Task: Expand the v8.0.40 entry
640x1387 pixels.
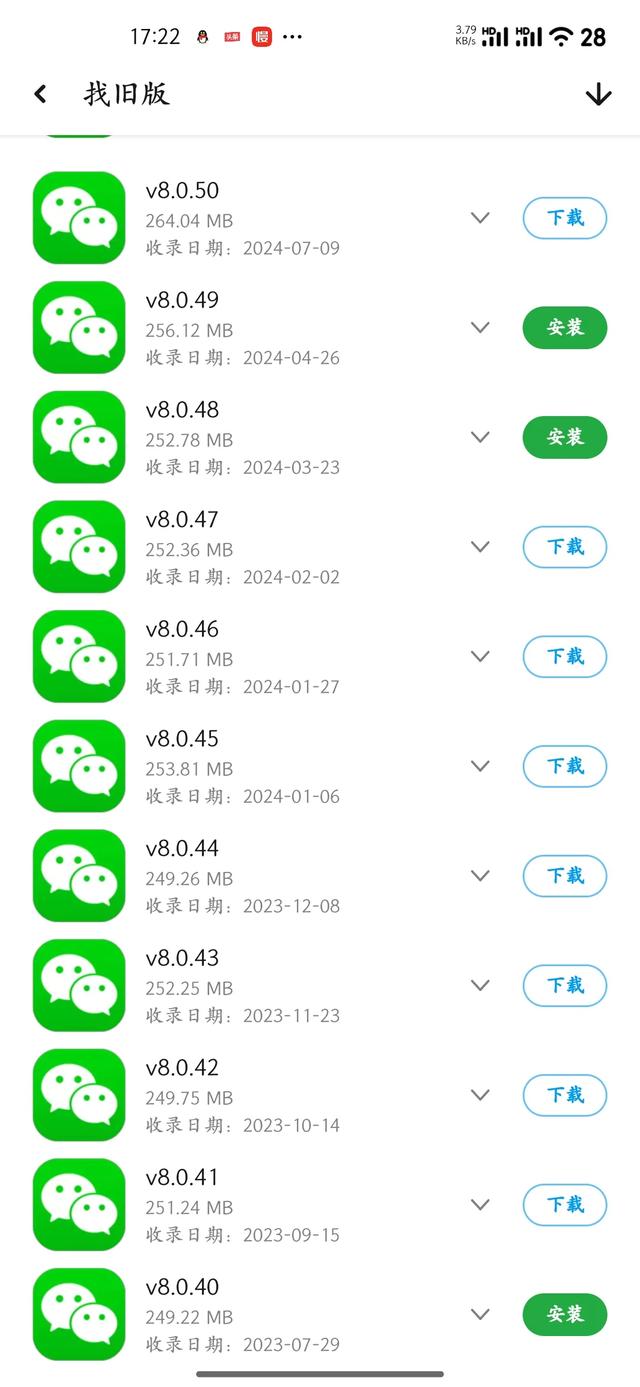Action: tap(480, 1315)
